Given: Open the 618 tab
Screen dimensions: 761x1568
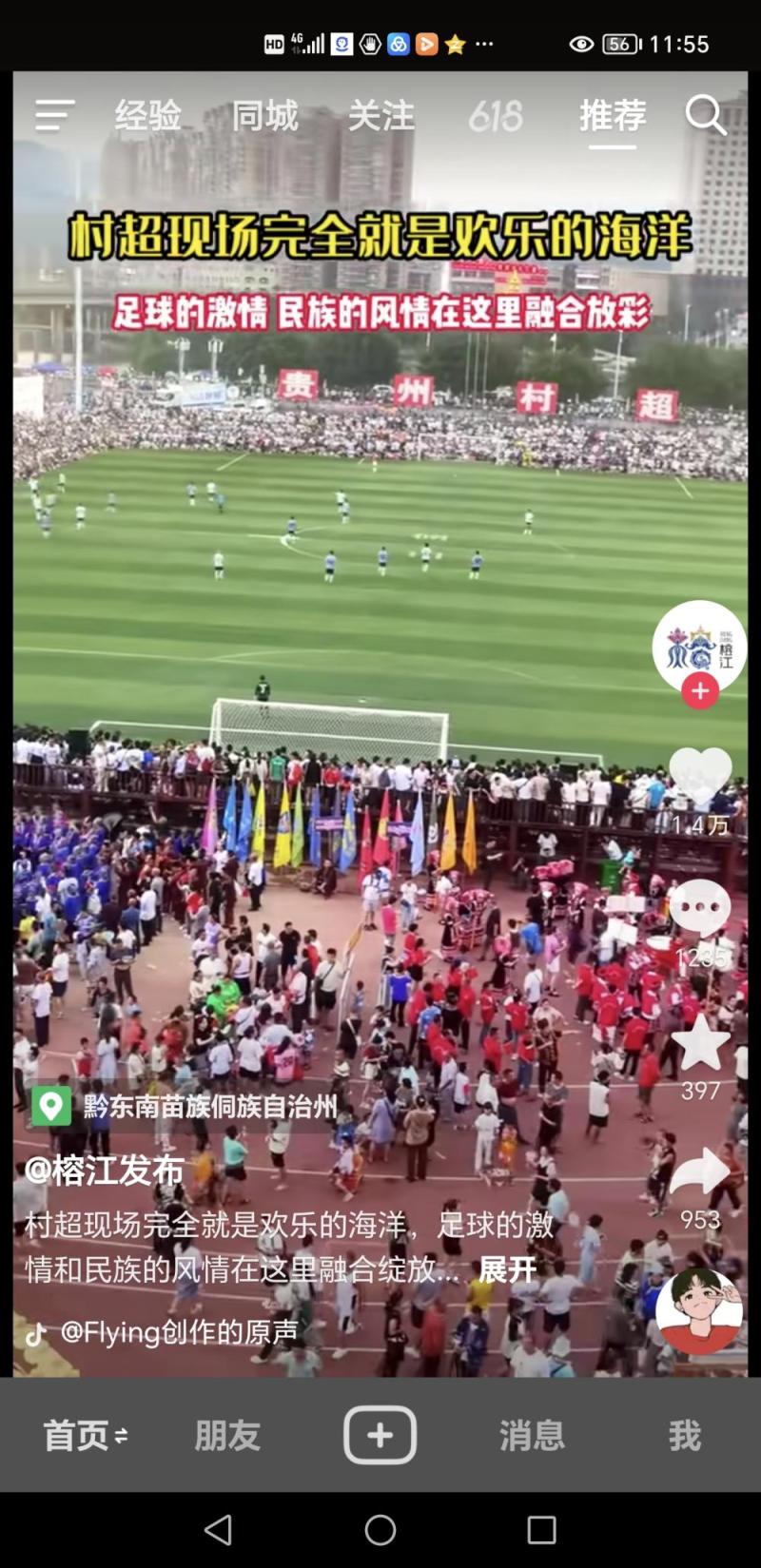Looking at the screenshot, I should (495, 117).
